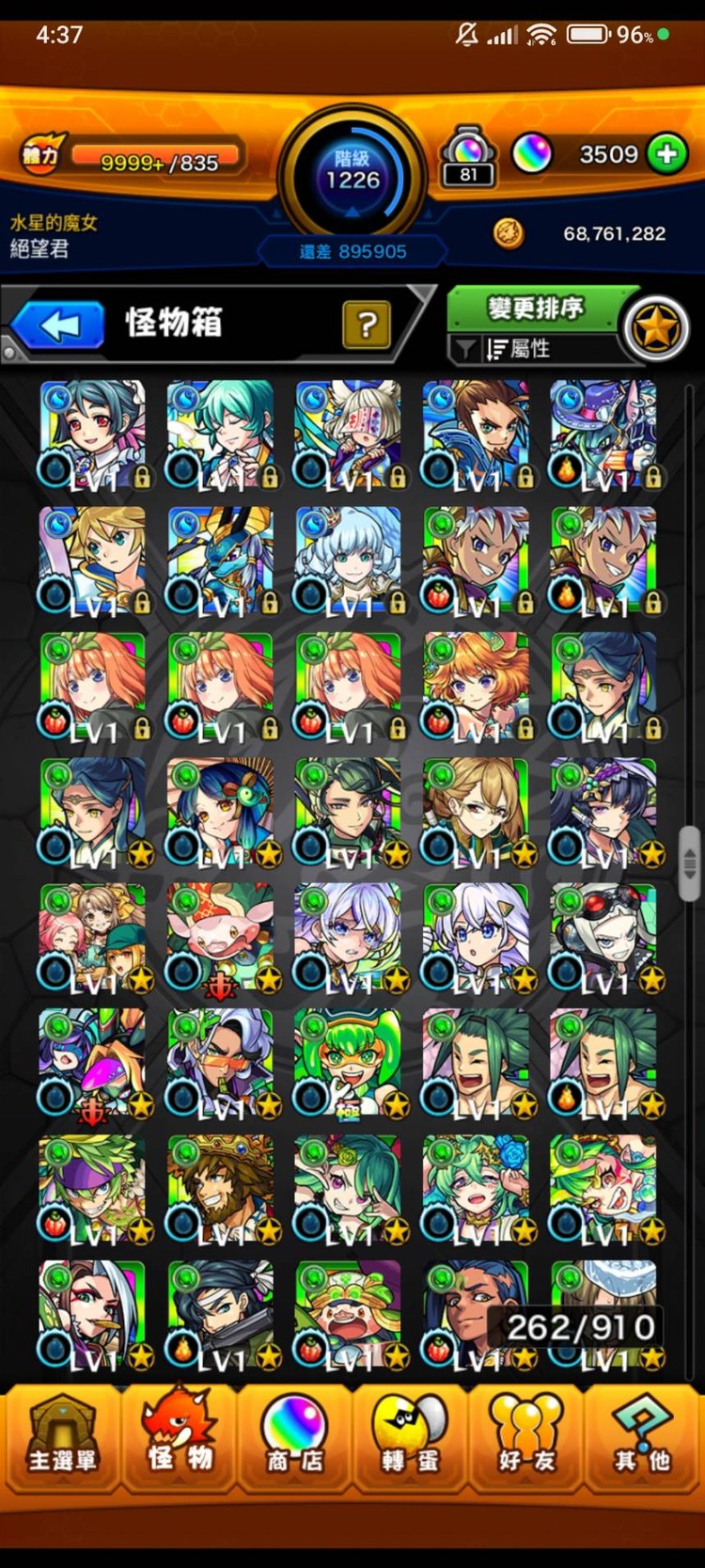Open the 好友 tab

(x=525, y=1437)
